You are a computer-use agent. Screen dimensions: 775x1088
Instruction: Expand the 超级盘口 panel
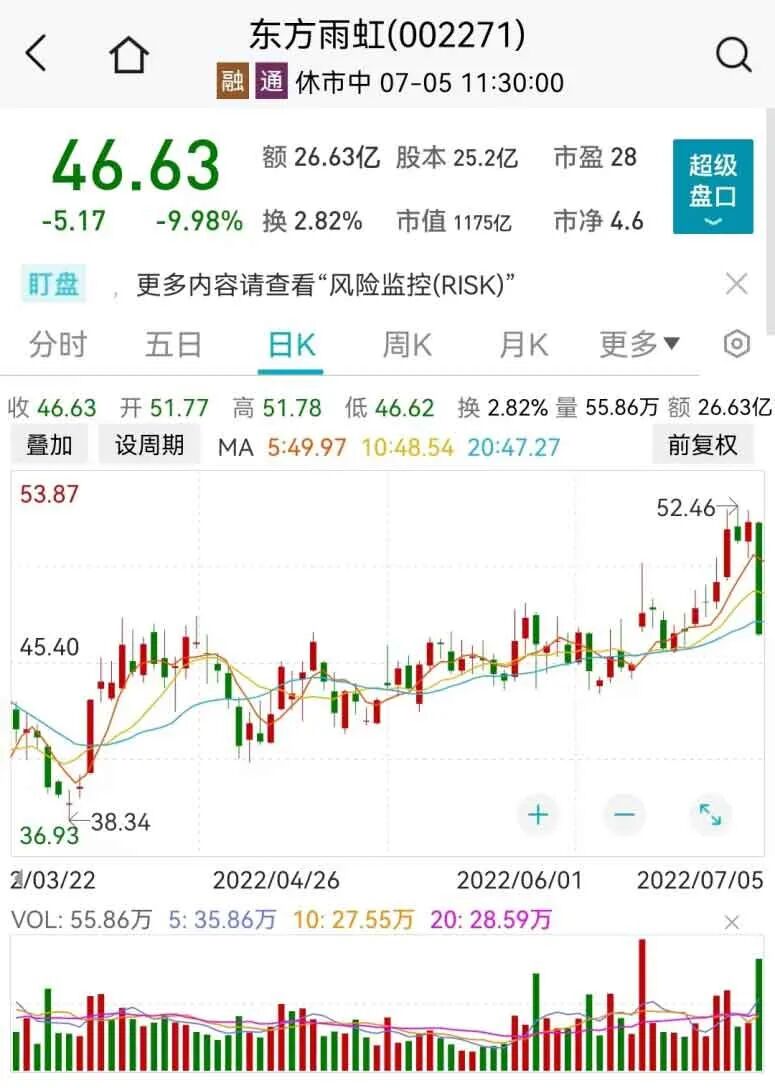click(x=713, y=186)
